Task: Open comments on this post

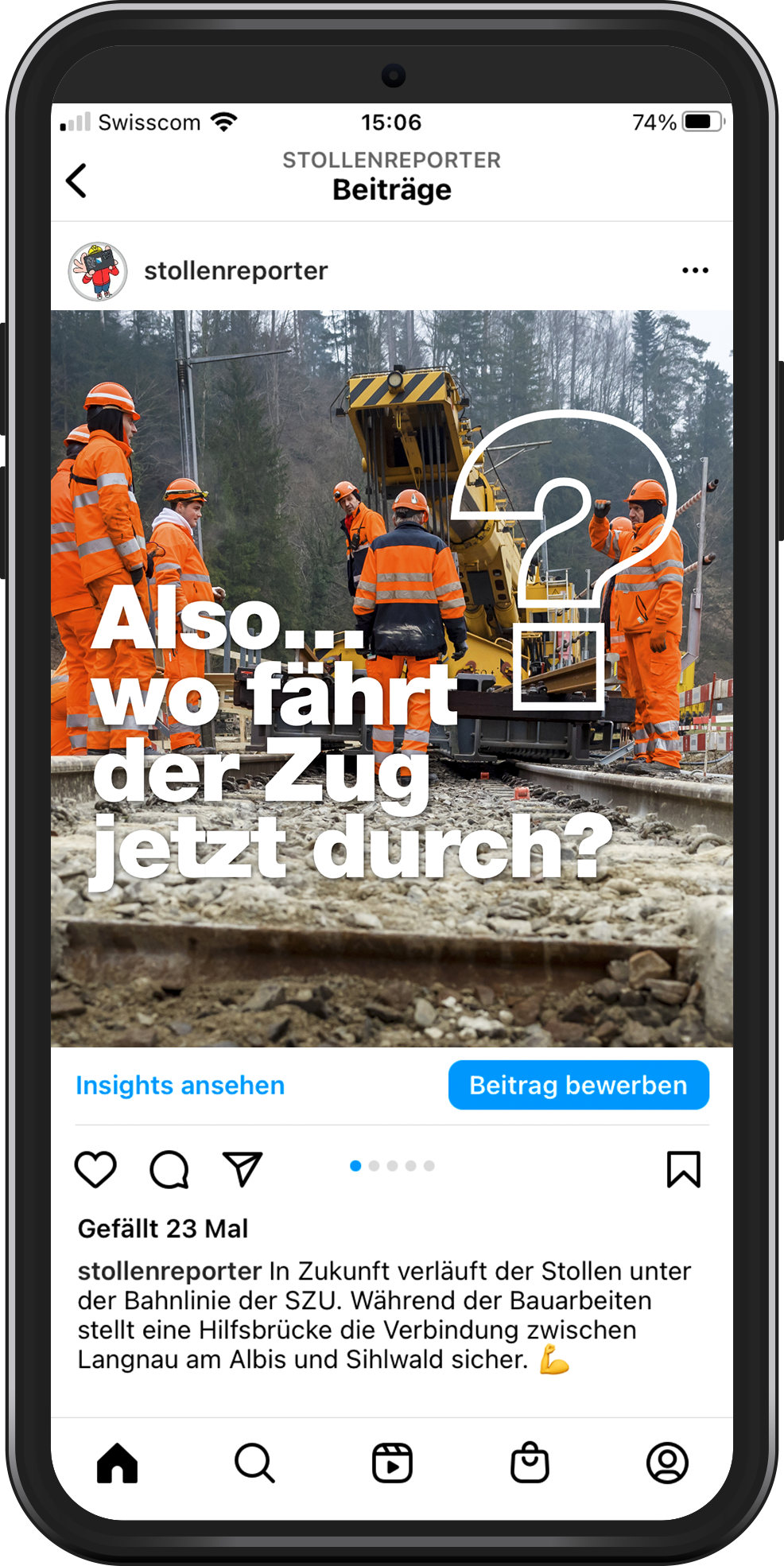Action: (x=169, y=1169)
